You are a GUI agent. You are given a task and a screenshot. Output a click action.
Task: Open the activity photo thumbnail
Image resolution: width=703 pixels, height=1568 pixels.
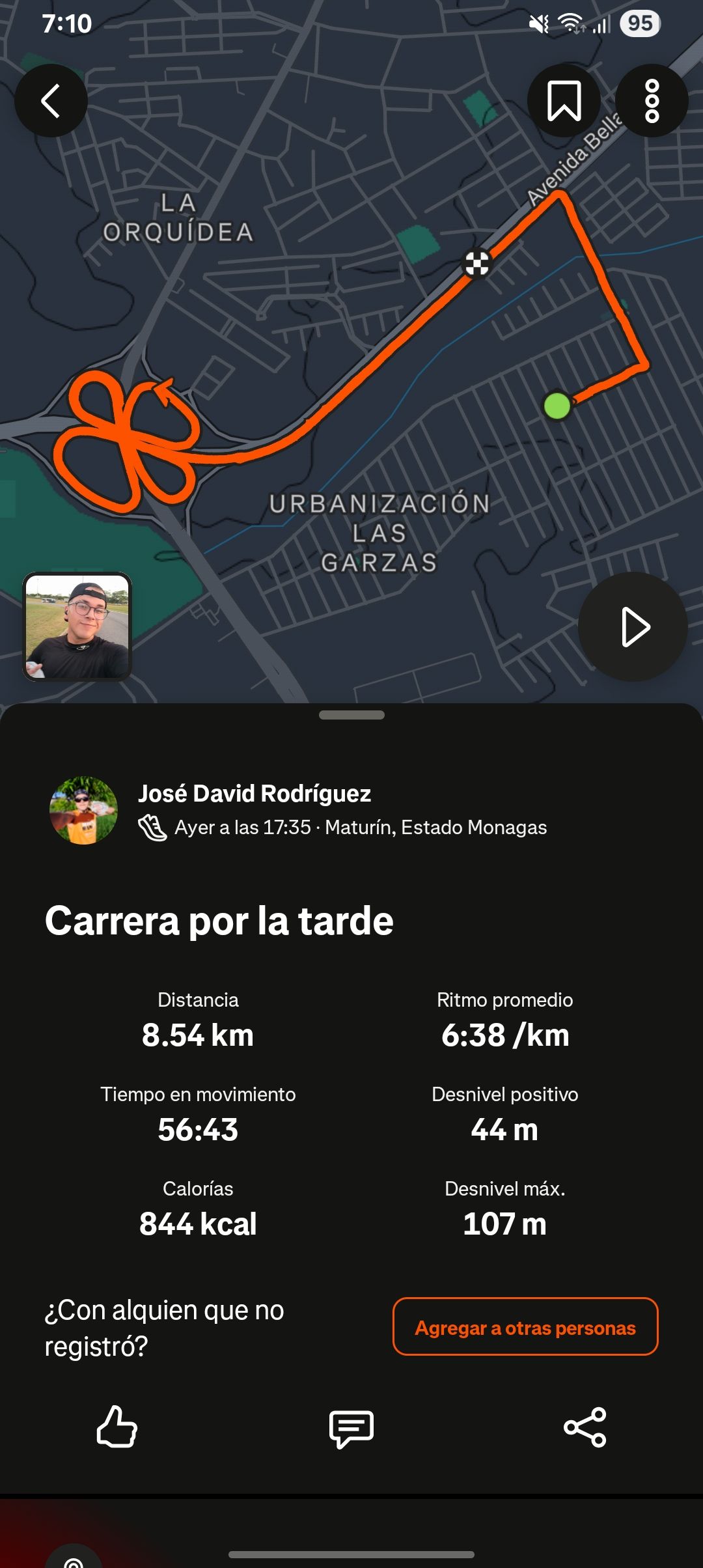pos(77,626)
